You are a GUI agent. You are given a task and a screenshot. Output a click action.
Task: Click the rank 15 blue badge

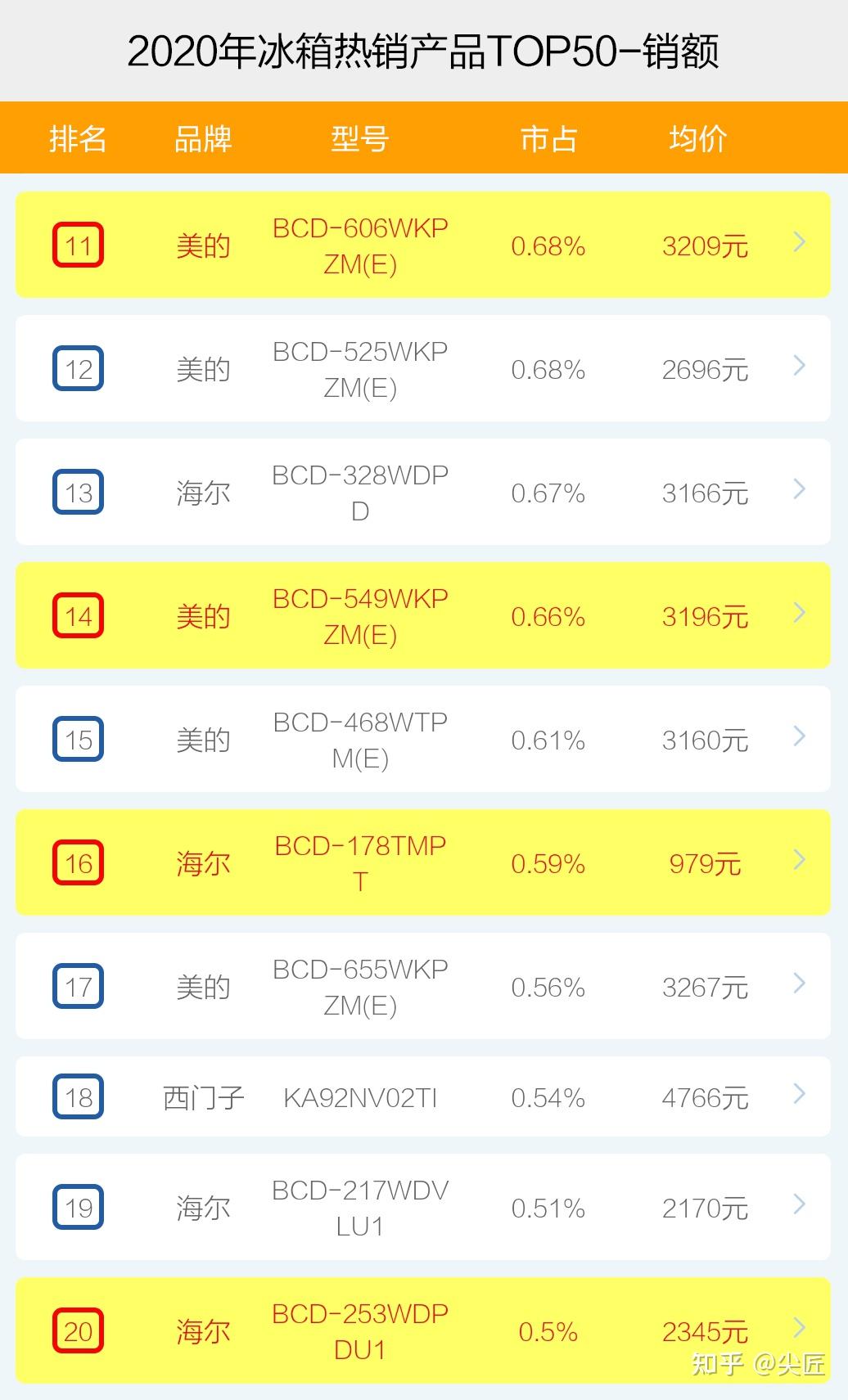78,739
